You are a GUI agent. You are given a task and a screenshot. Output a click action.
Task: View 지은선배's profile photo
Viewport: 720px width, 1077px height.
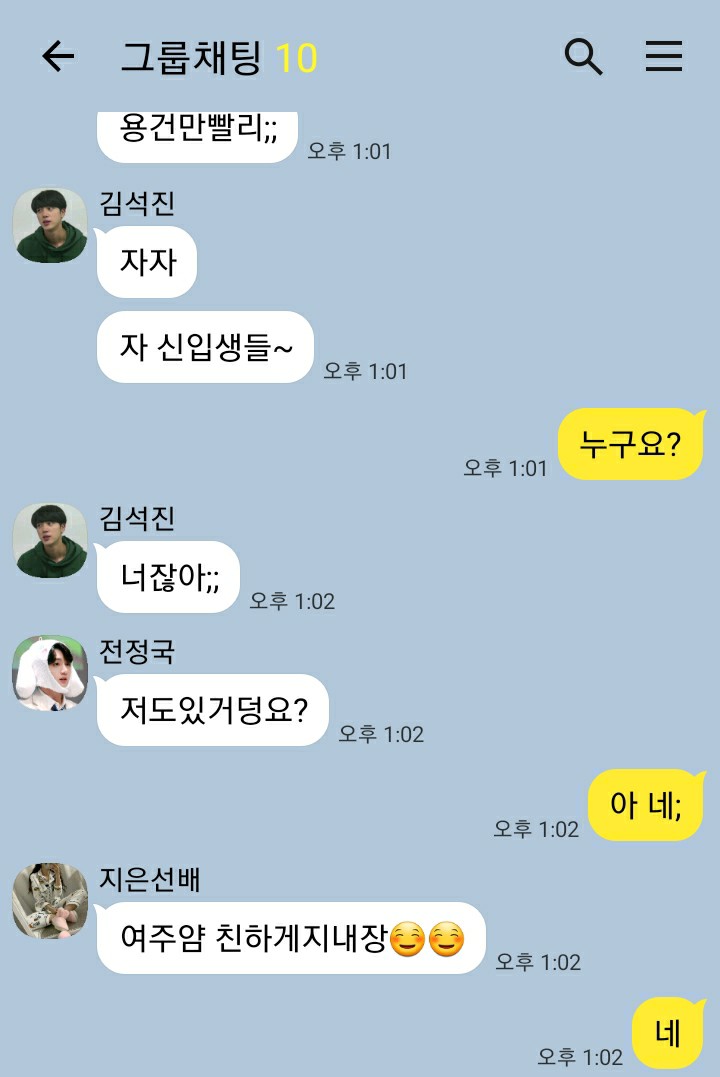pyautogui.click(x=50, y=901)
